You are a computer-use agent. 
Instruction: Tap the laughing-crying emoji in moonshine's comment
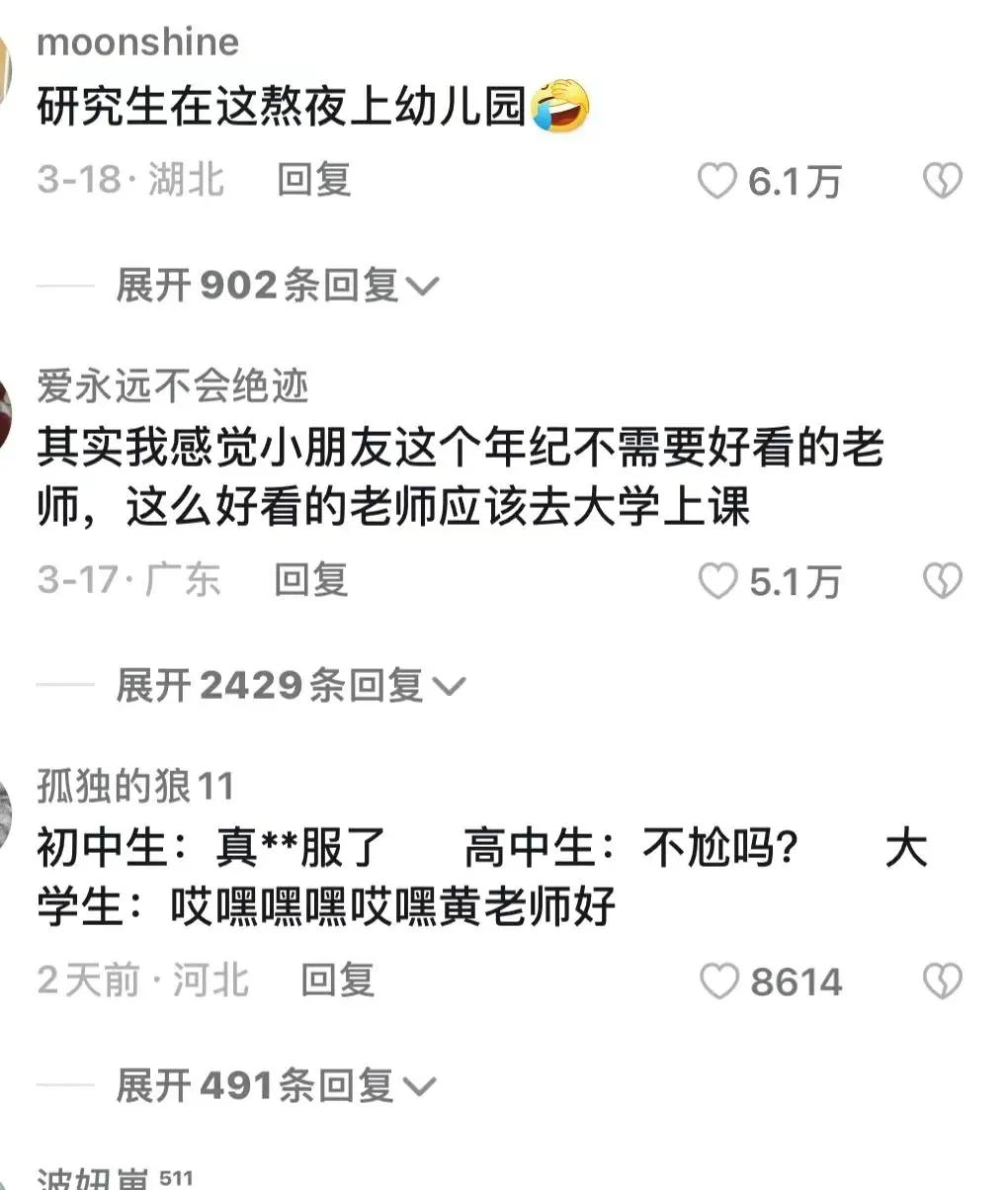(560, 106)
